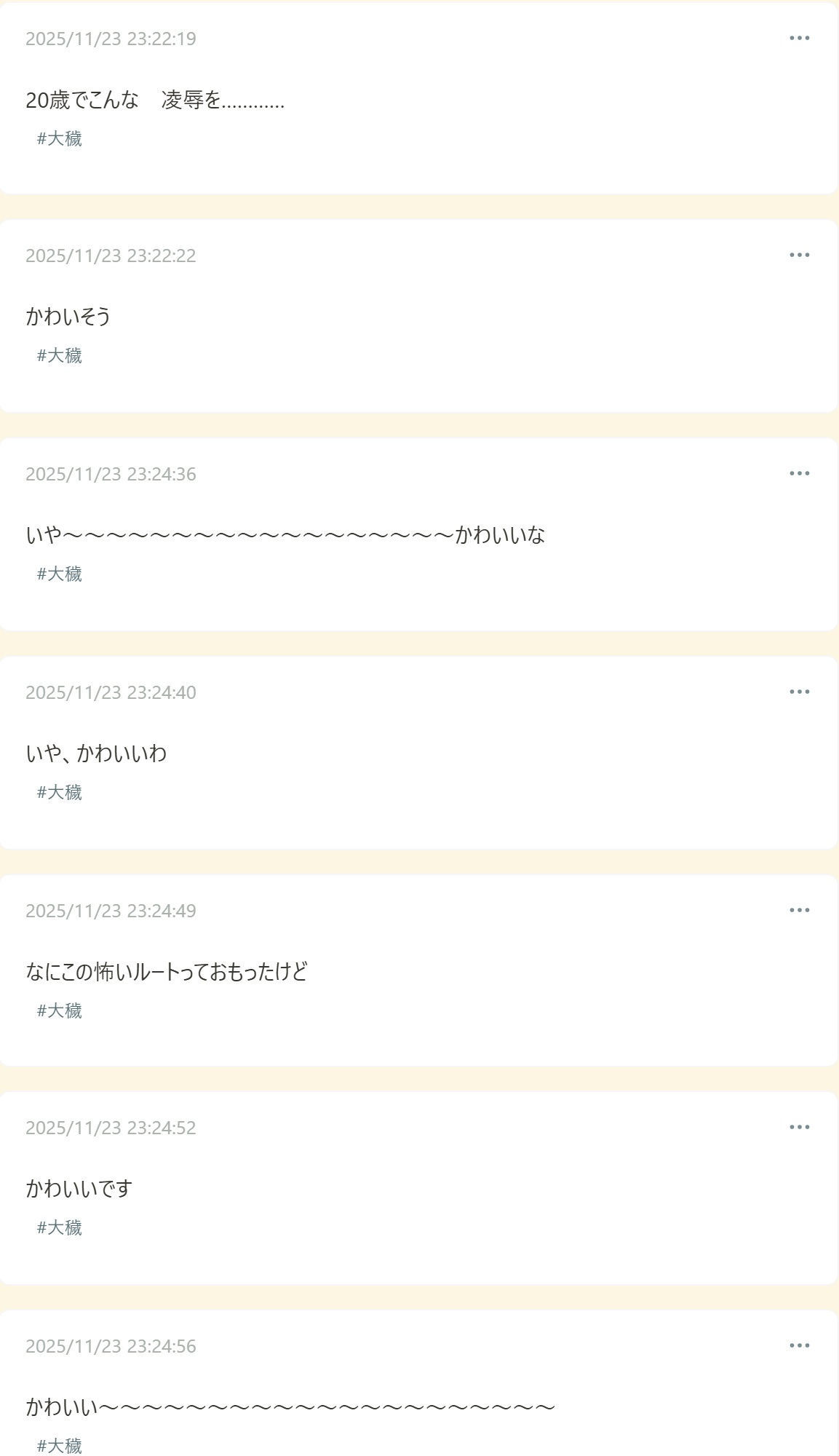The image size is (839, 1456).
Task: Open overflow menu on the 23:22:22 post
Action: pos(799,255)
